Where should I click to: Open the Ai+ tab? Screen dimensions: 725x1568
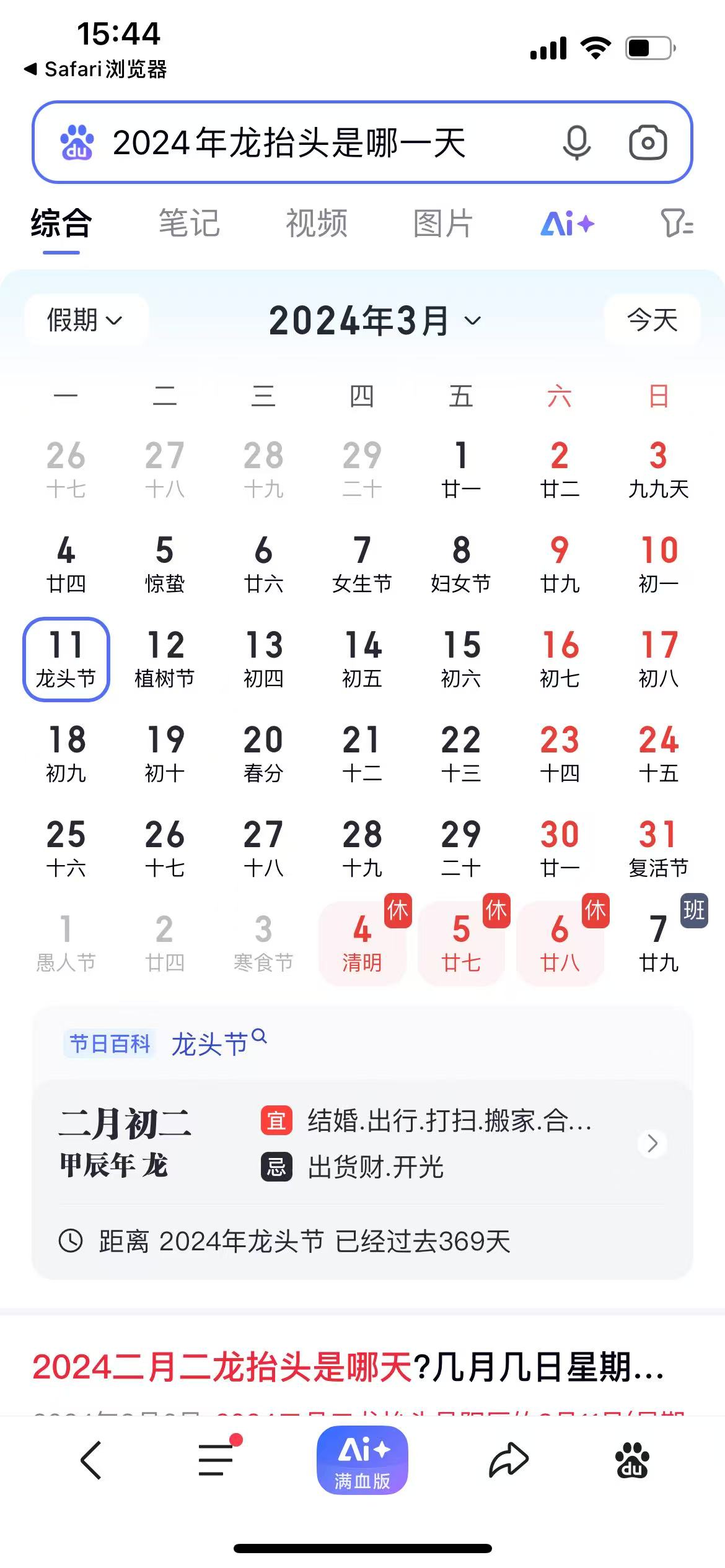pos(567,223)
